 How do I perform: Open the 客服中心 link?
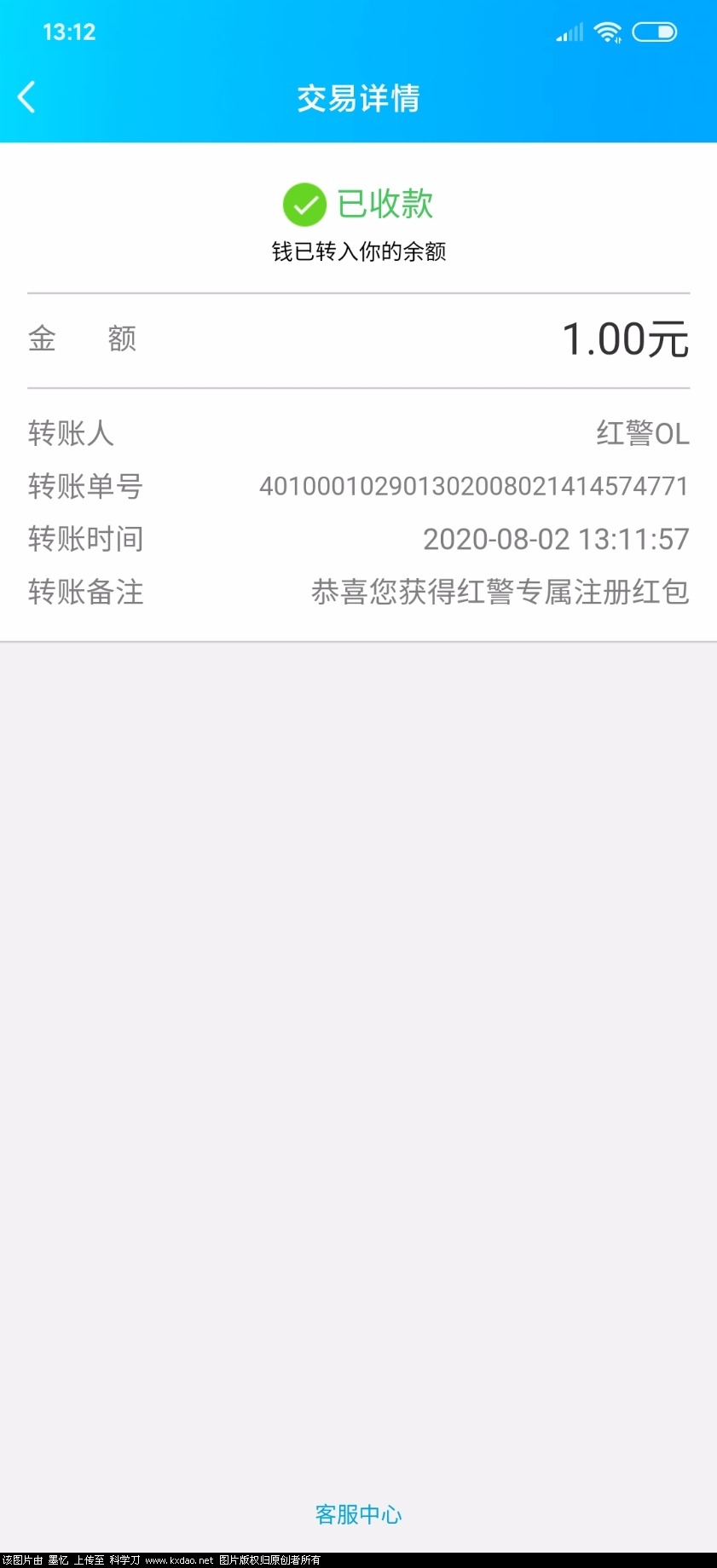[358, 1514]
